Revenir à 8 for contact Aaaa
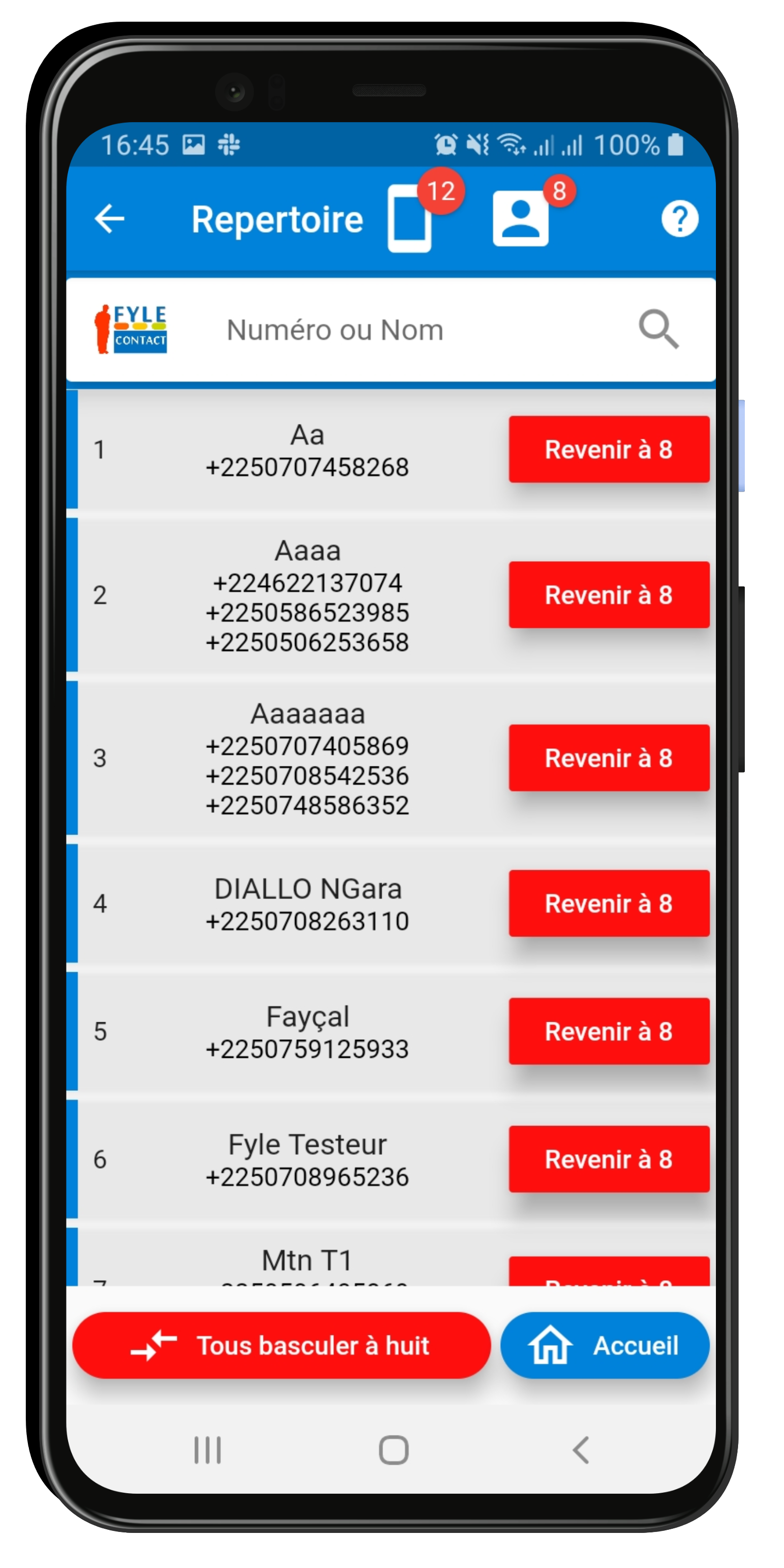This screenshot has height=1568, width=784. click(x=609, y=595)
